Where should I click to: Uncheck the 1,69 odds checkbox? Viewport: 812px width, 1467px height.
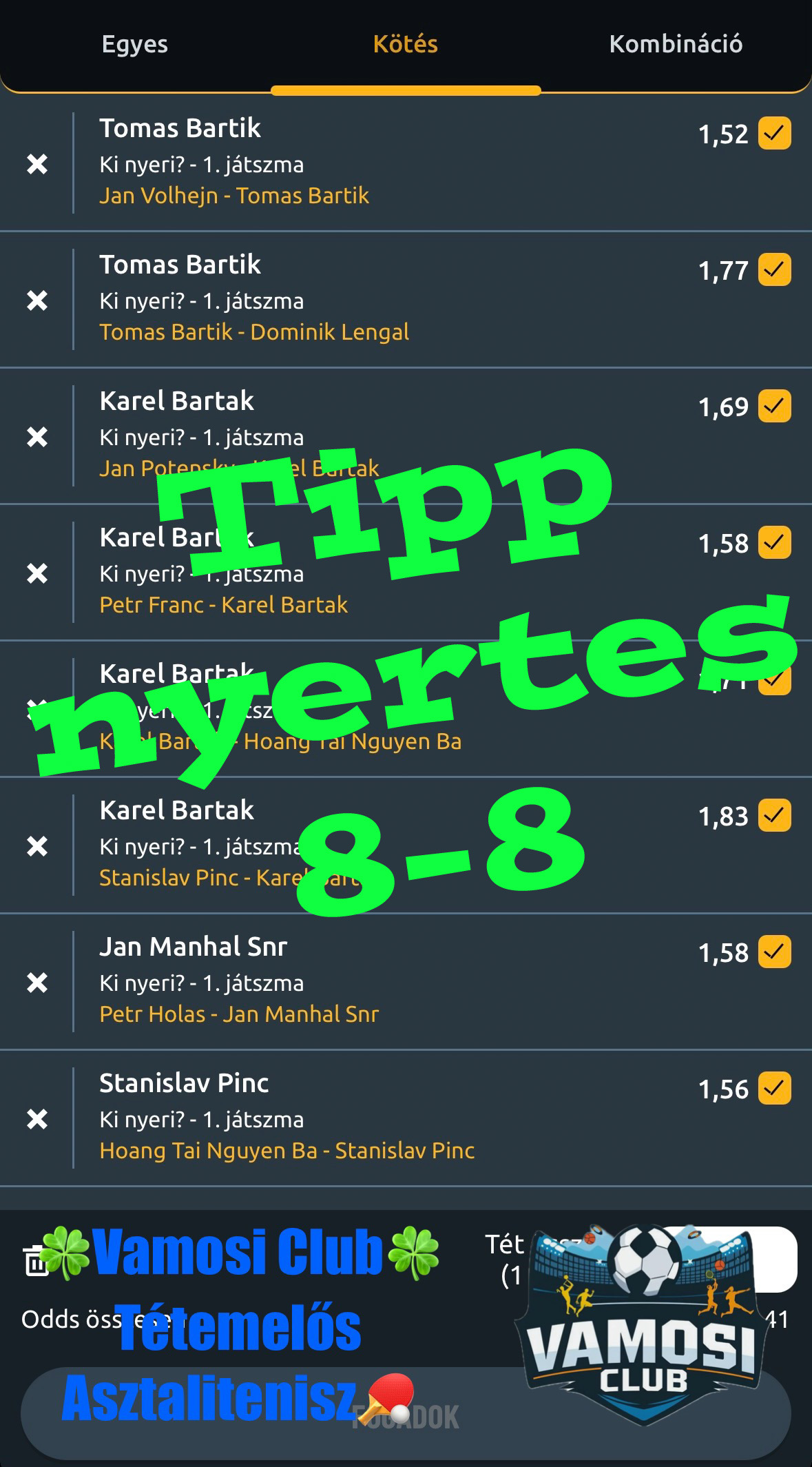click(x=775, y=406)
